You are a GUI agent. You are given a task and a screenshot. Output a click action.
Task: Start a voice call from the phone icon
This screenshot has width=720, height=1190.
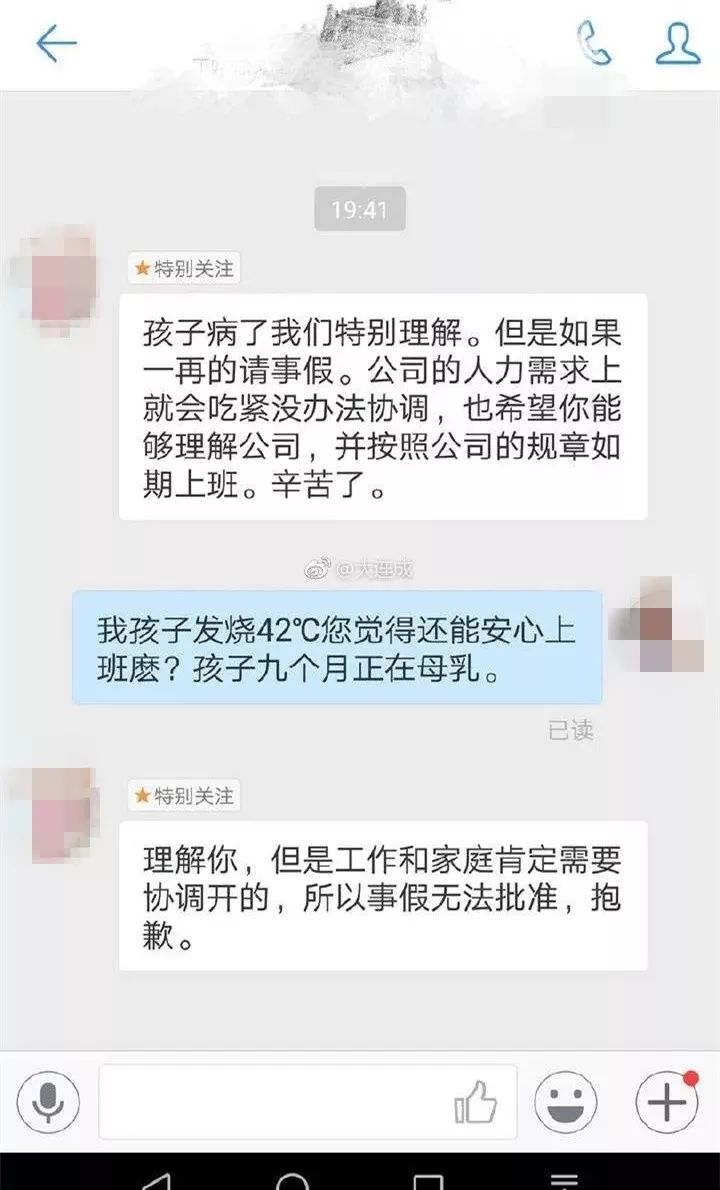click(594, 44)
